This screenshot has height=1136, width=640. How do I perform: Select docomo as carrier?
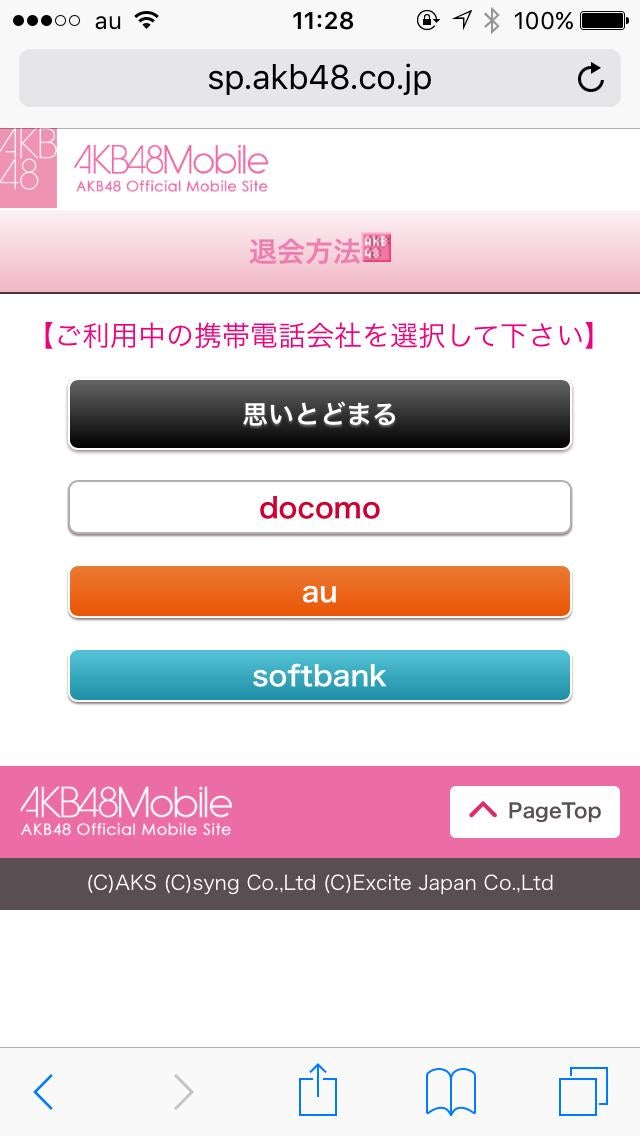click(x=319, y=508)
